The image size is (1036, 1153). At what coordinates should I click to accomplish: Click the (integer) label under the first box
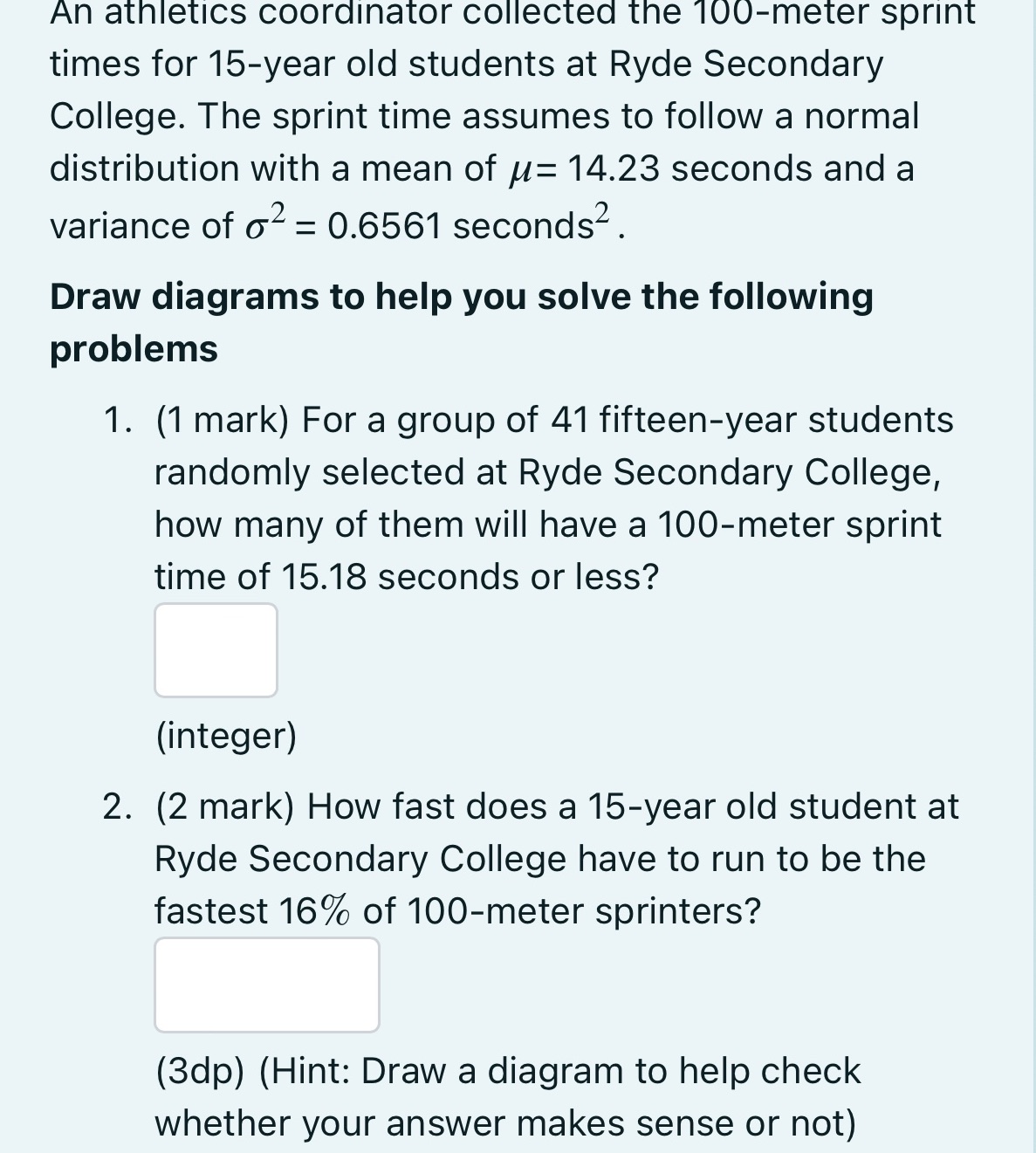(x=226, y=735)
